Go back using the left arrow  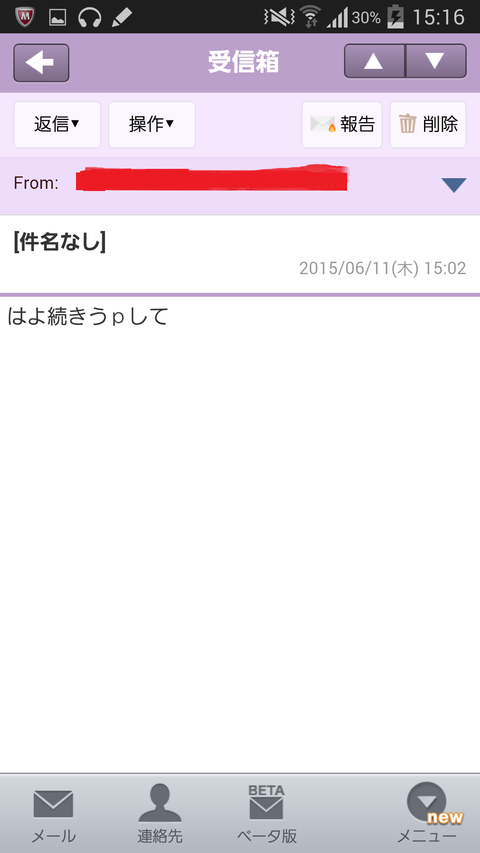(x=41, y=63)
